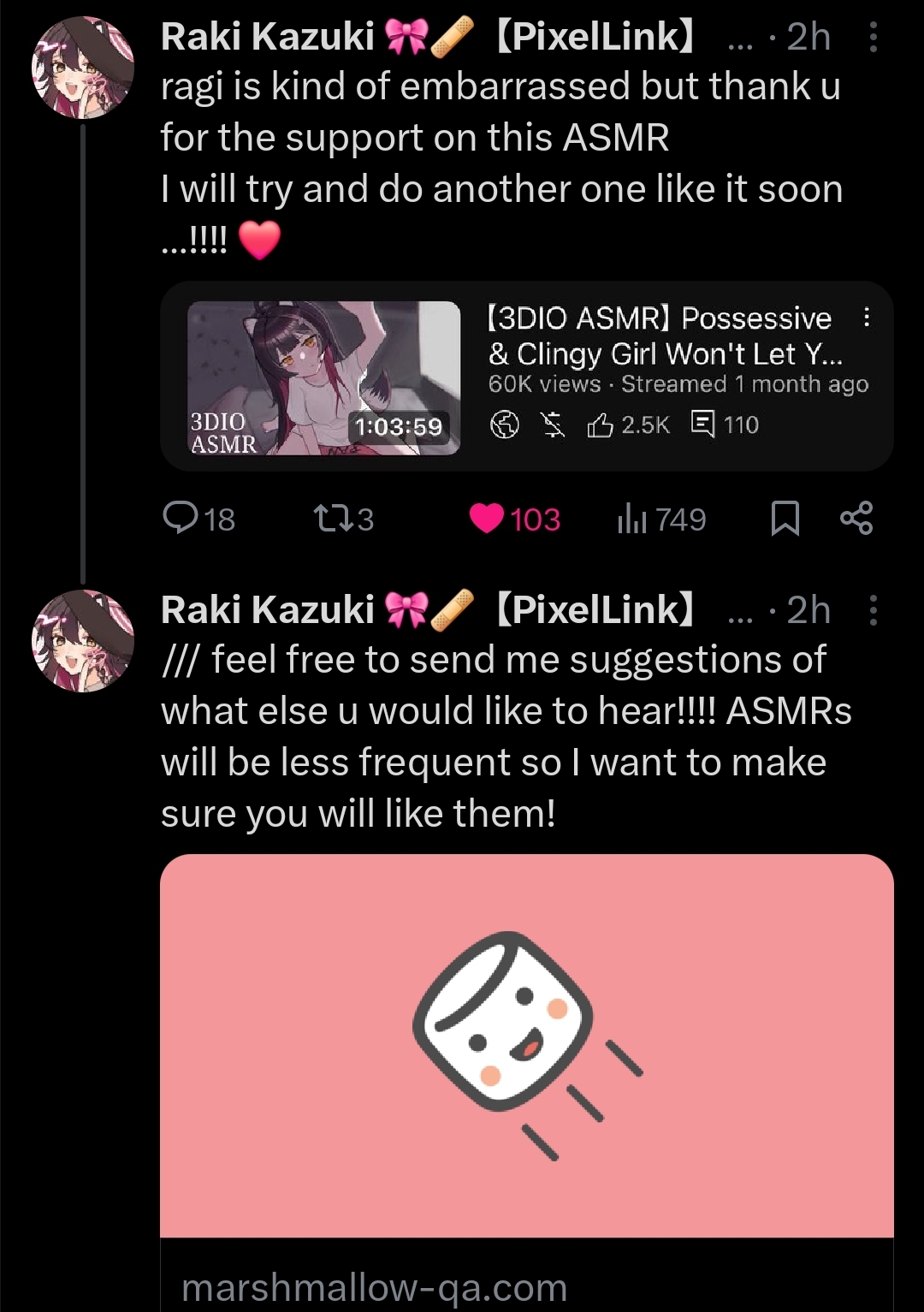This screenshot has width=924, height=1312.
Task: Open the 3DIO ASMR video thumbnail
Action: [x=323, y=377]
